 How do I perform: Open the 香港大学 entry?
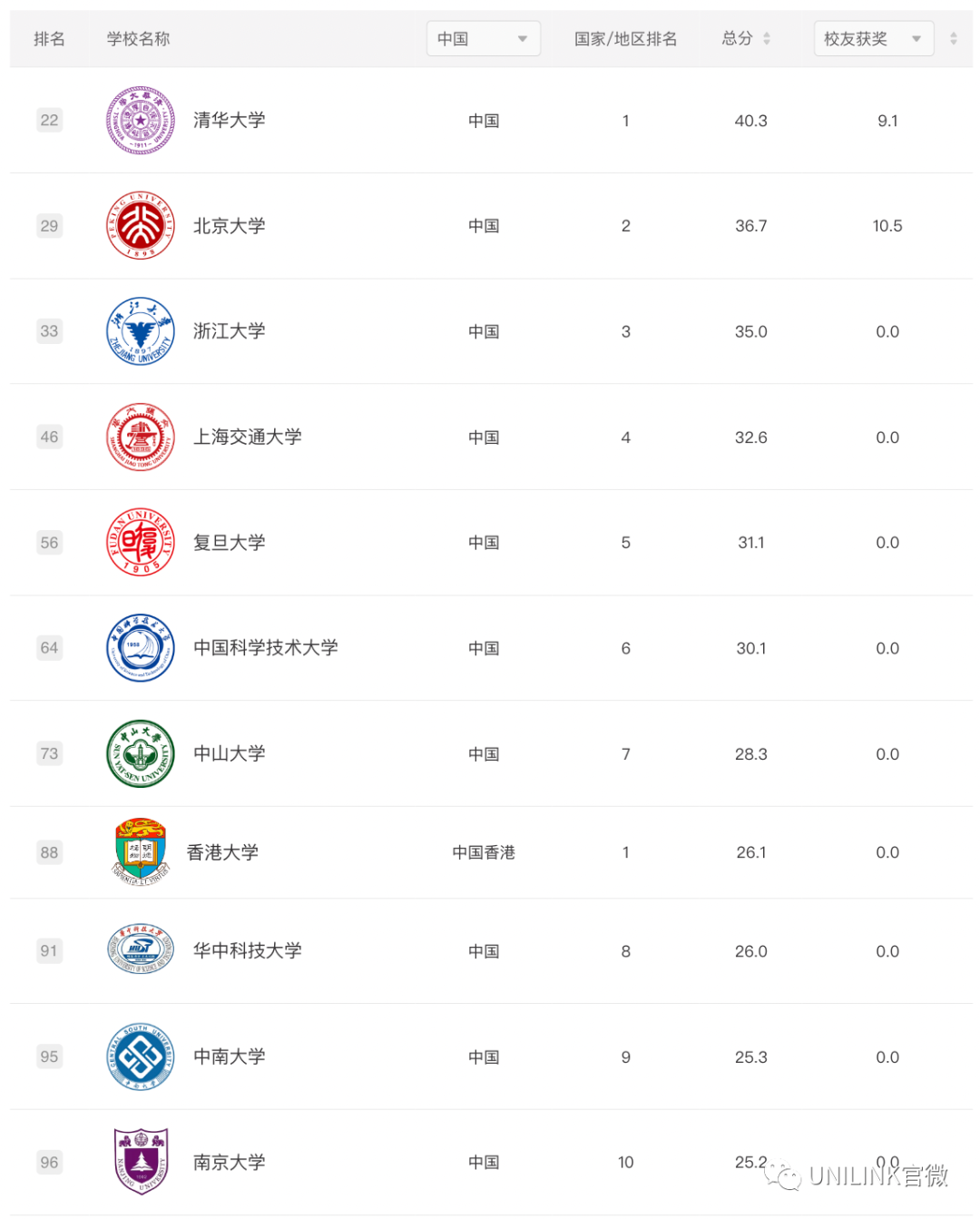222,852
